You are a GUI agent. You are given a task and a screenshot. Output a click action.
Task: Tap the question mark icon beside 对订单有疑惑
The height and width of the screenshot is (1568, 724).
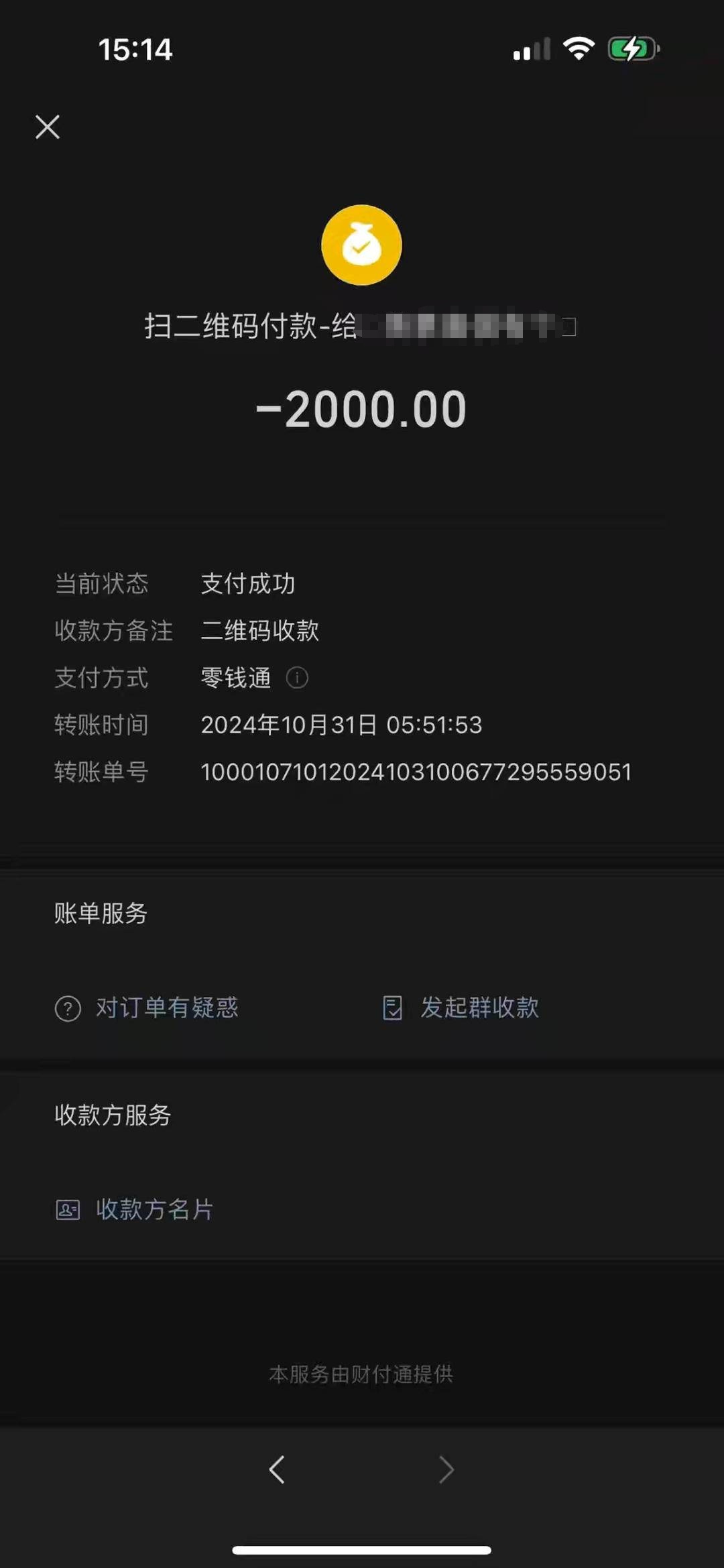click(x=67, y=1008)
